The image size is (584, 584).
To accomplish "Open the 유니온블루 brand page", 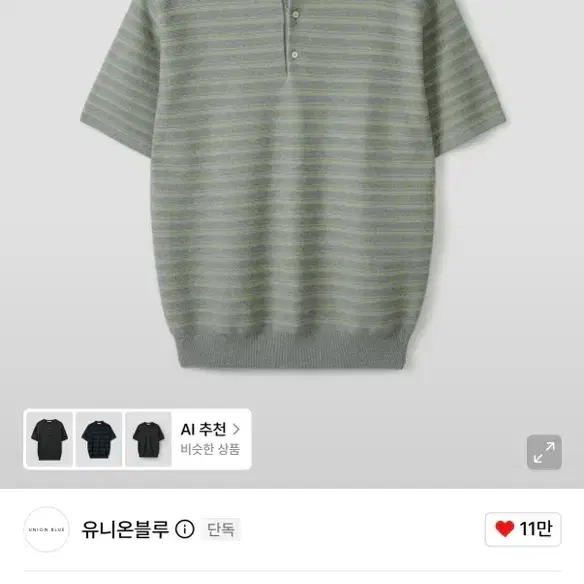I will tap(125, 529).
